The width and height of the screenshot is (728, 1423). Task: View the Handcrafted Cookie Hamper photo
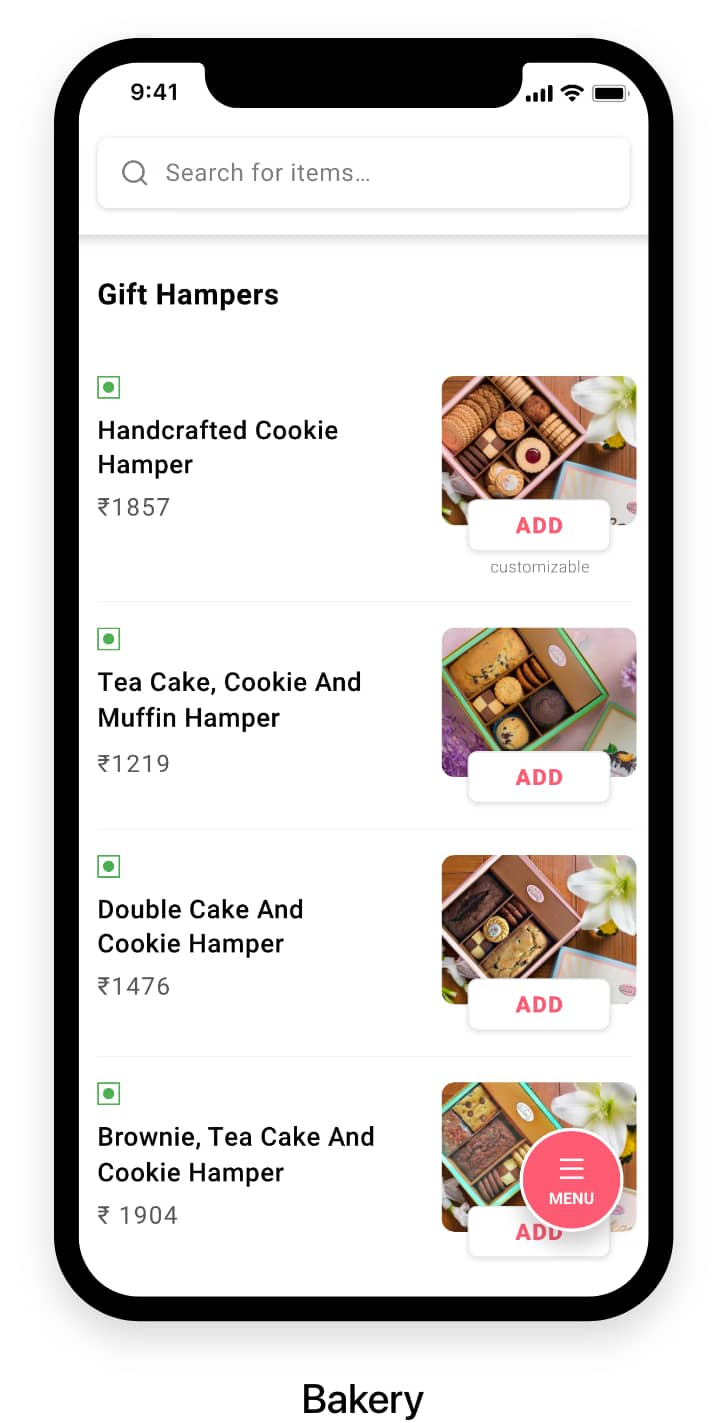(x=539, y=450)
